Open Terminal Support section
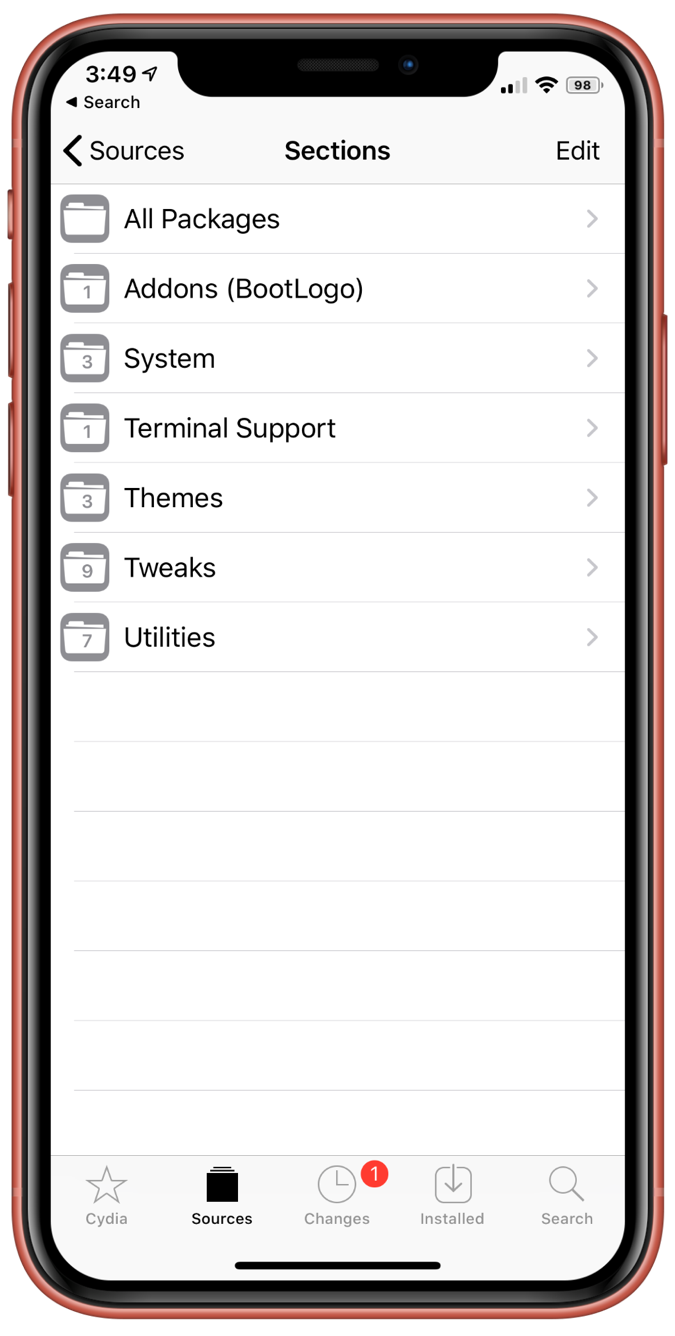675x1336 pixels. [x=338, y=428]
